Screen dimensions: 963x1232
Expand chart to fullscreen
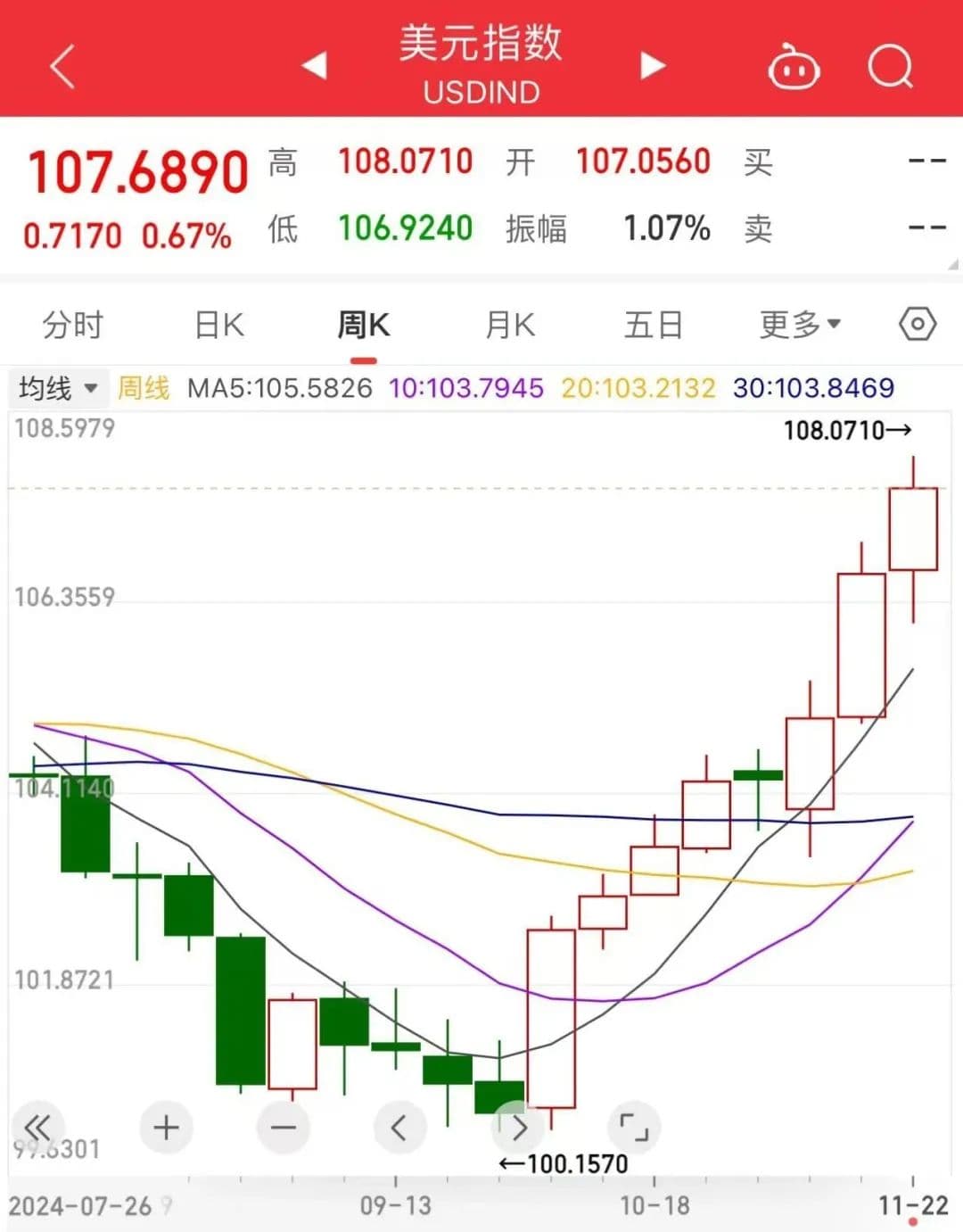[x=634, y=1128]
